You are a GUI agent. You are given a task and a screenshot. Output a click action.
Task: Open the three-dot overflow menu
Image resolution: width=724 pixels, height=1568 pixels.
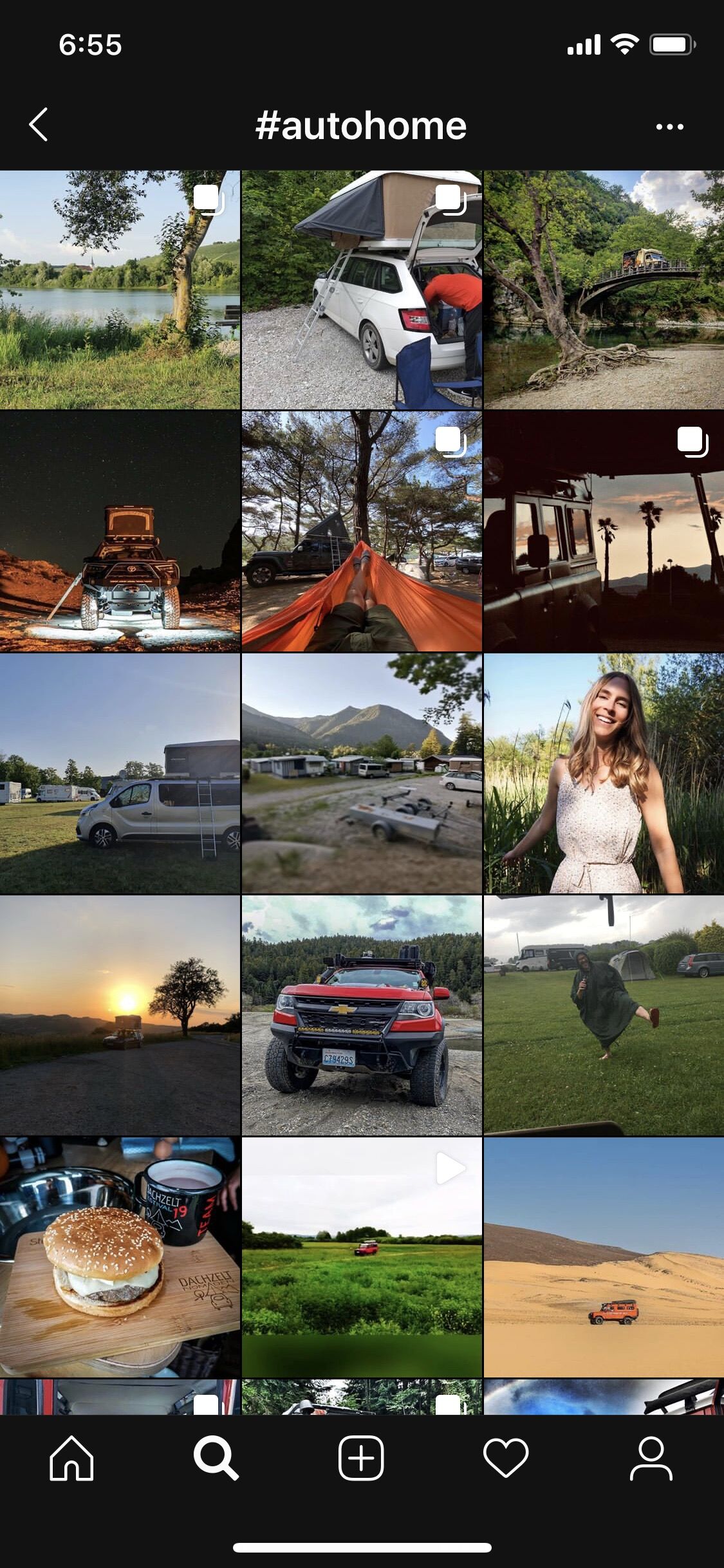669,127
